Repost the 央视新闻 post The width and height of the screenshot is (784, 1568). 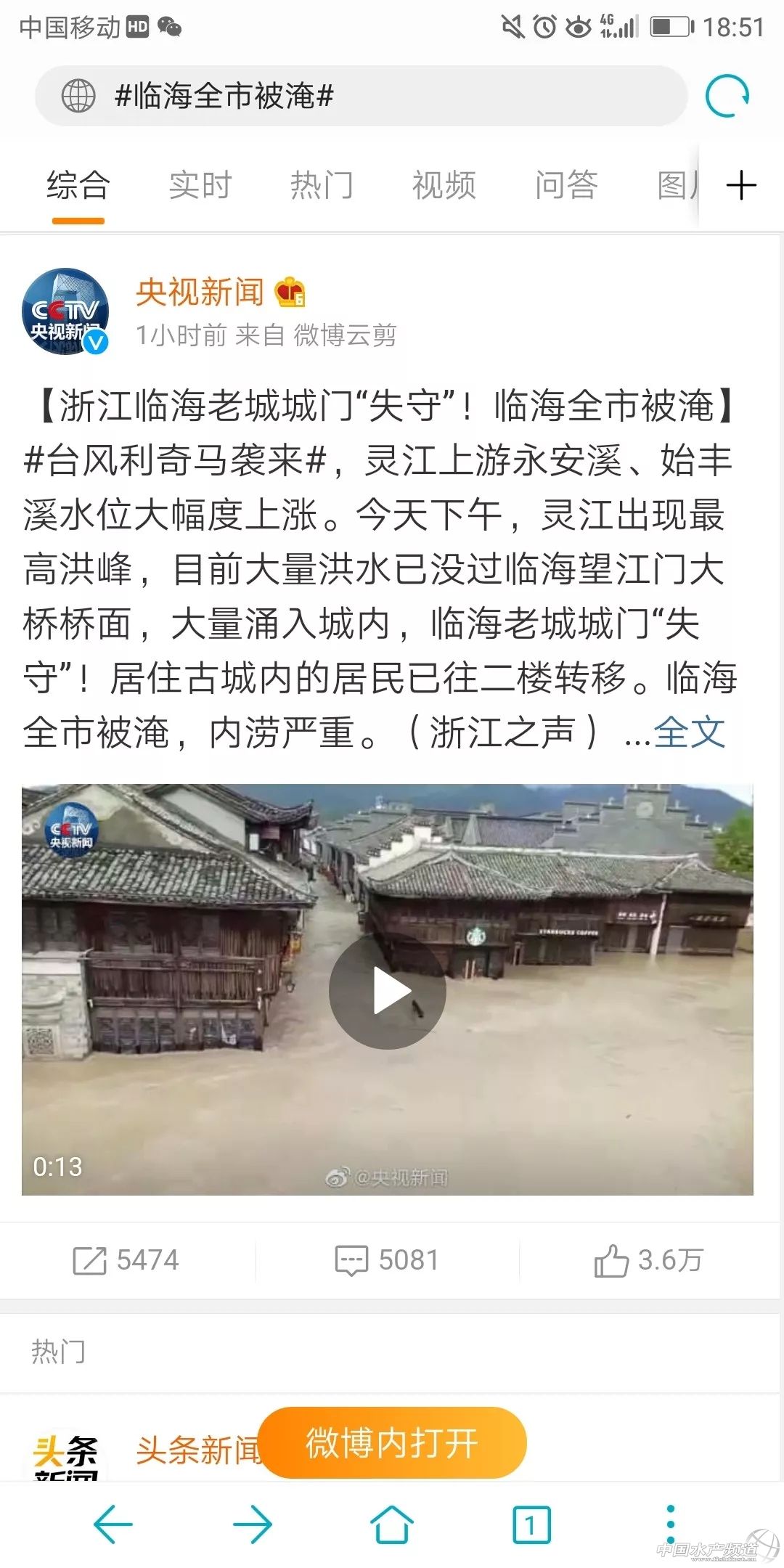click(x=126, y=1260)
